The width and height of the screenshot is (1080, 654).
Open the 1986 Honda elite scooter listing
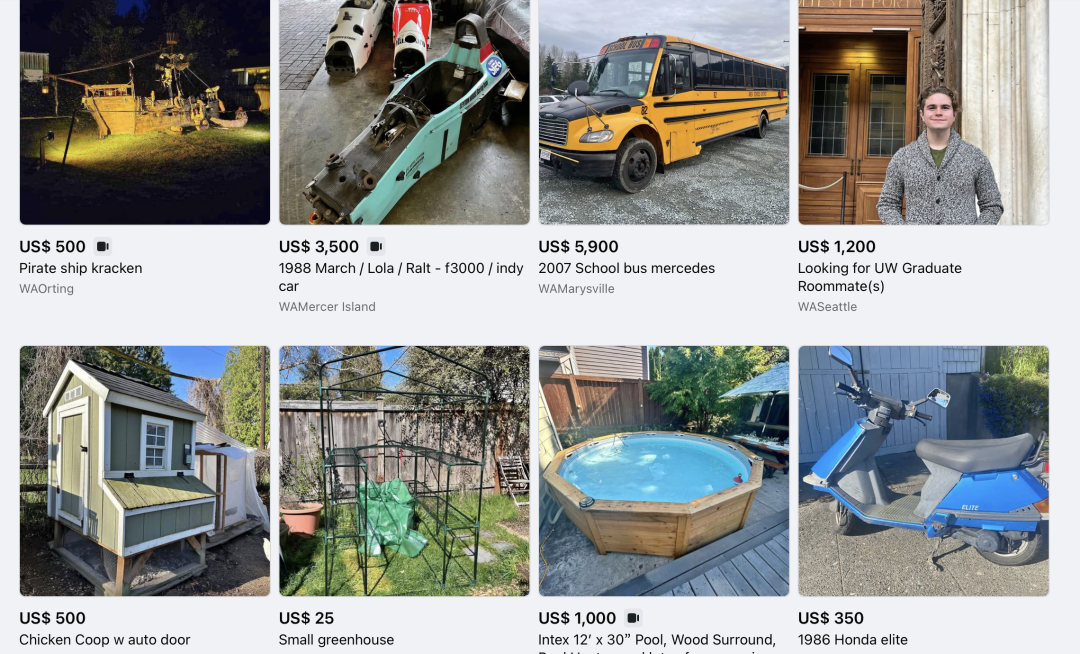(x=923, y=470)
